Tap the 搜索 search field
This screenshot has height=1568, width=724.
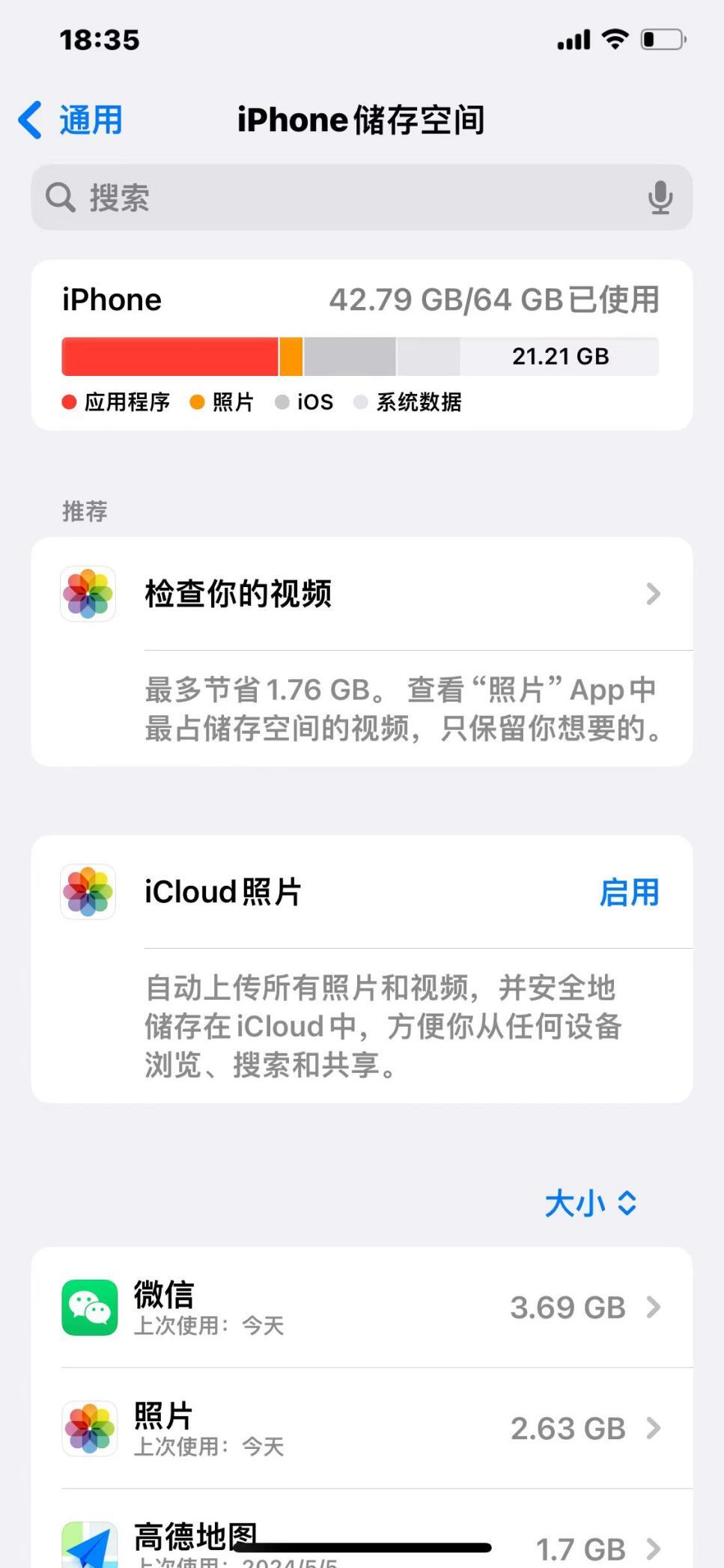point(362,198)
